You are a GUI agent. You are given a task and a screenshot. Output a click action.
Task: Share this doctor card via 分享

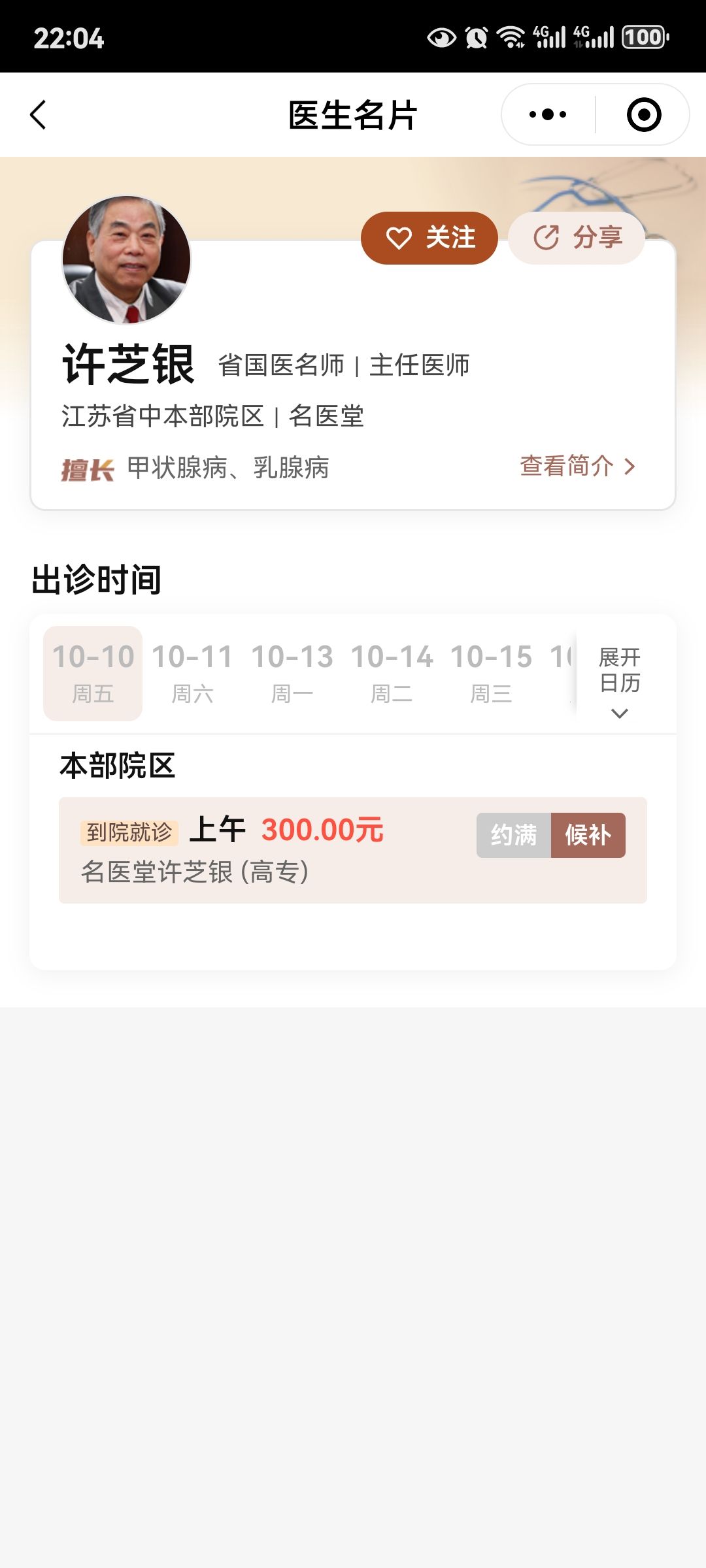[x=577, y=238]
